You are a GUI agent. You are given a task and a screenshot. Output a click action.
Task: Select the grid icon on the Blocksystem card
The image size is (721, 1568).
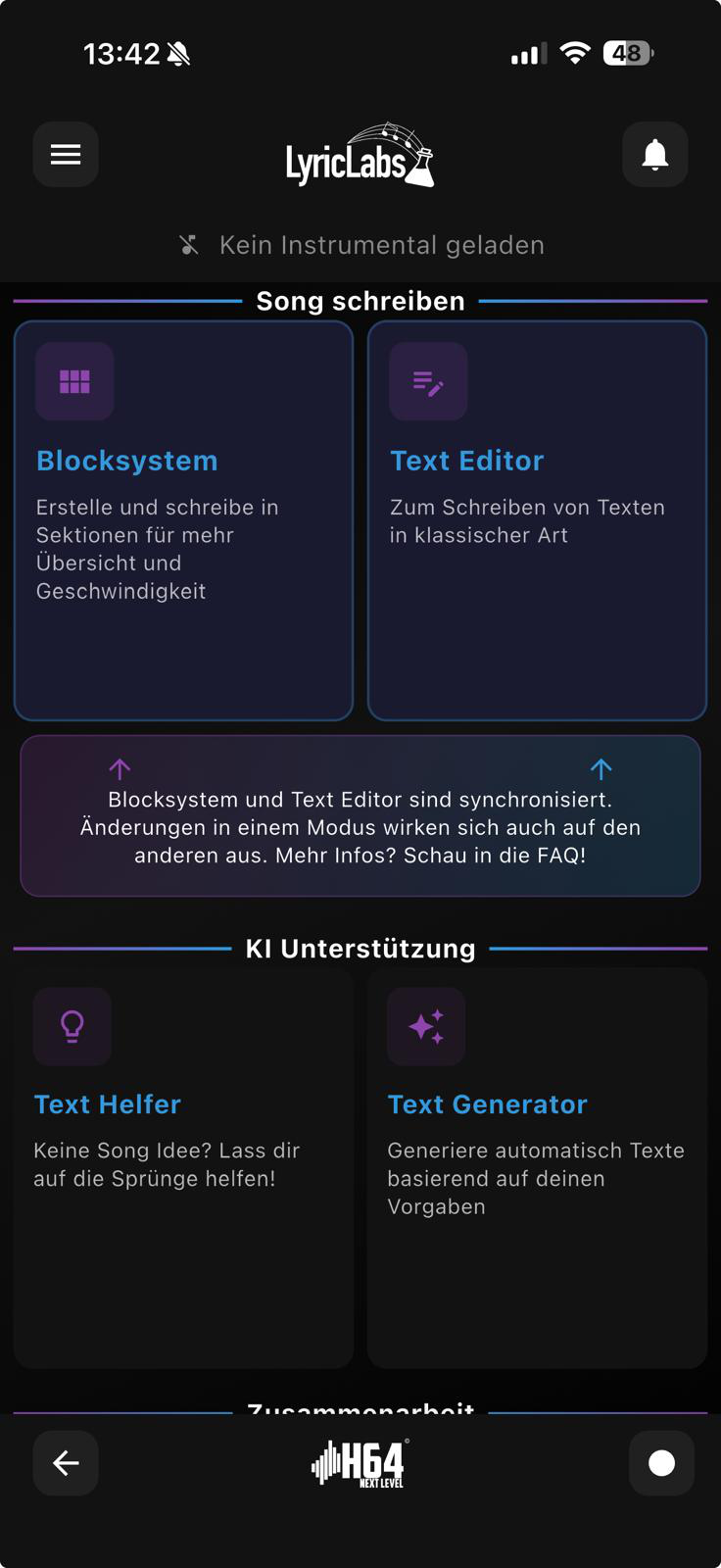(73, 381)
